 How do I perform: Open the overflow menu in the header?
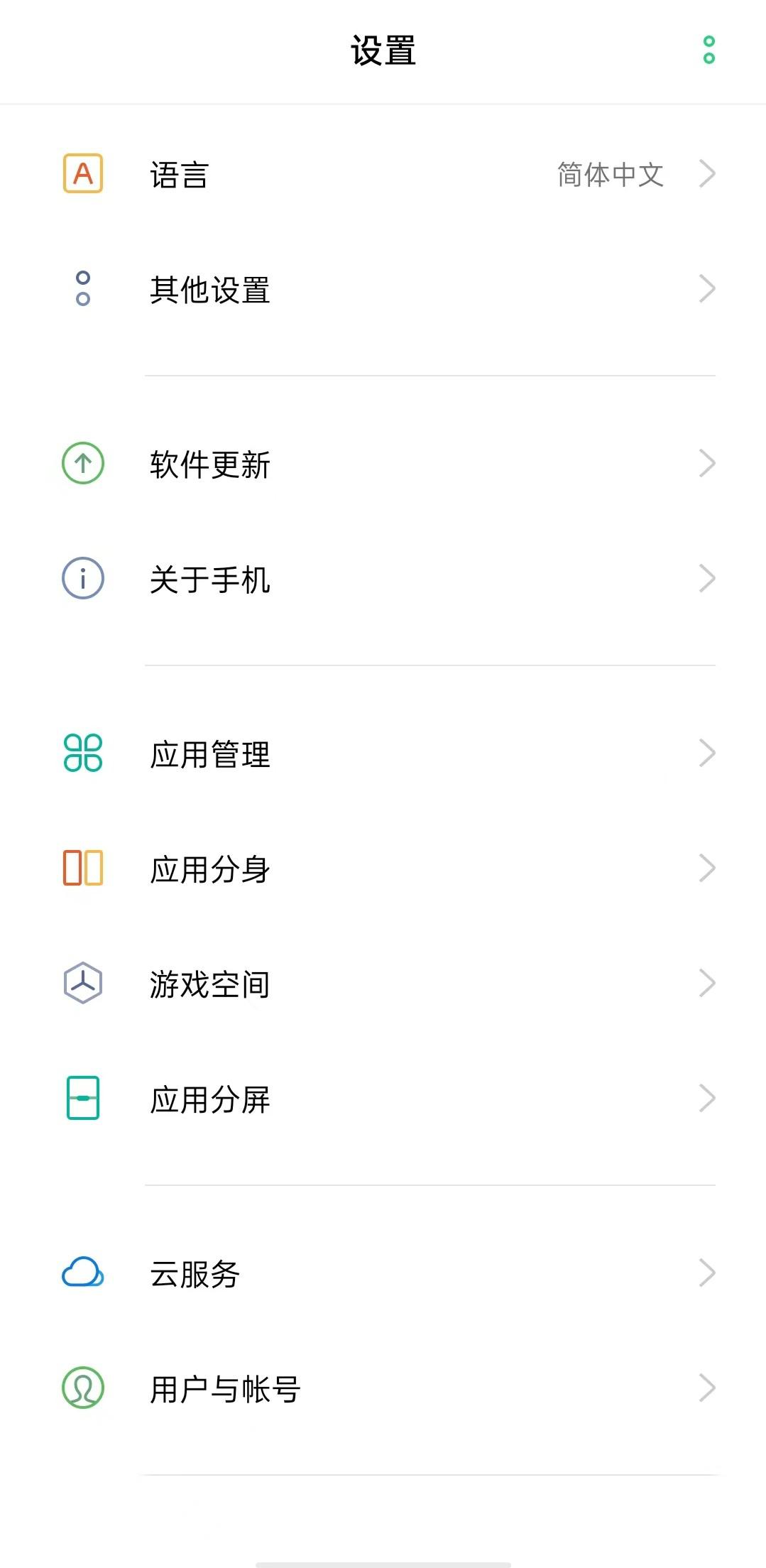(x=708, y=50)
